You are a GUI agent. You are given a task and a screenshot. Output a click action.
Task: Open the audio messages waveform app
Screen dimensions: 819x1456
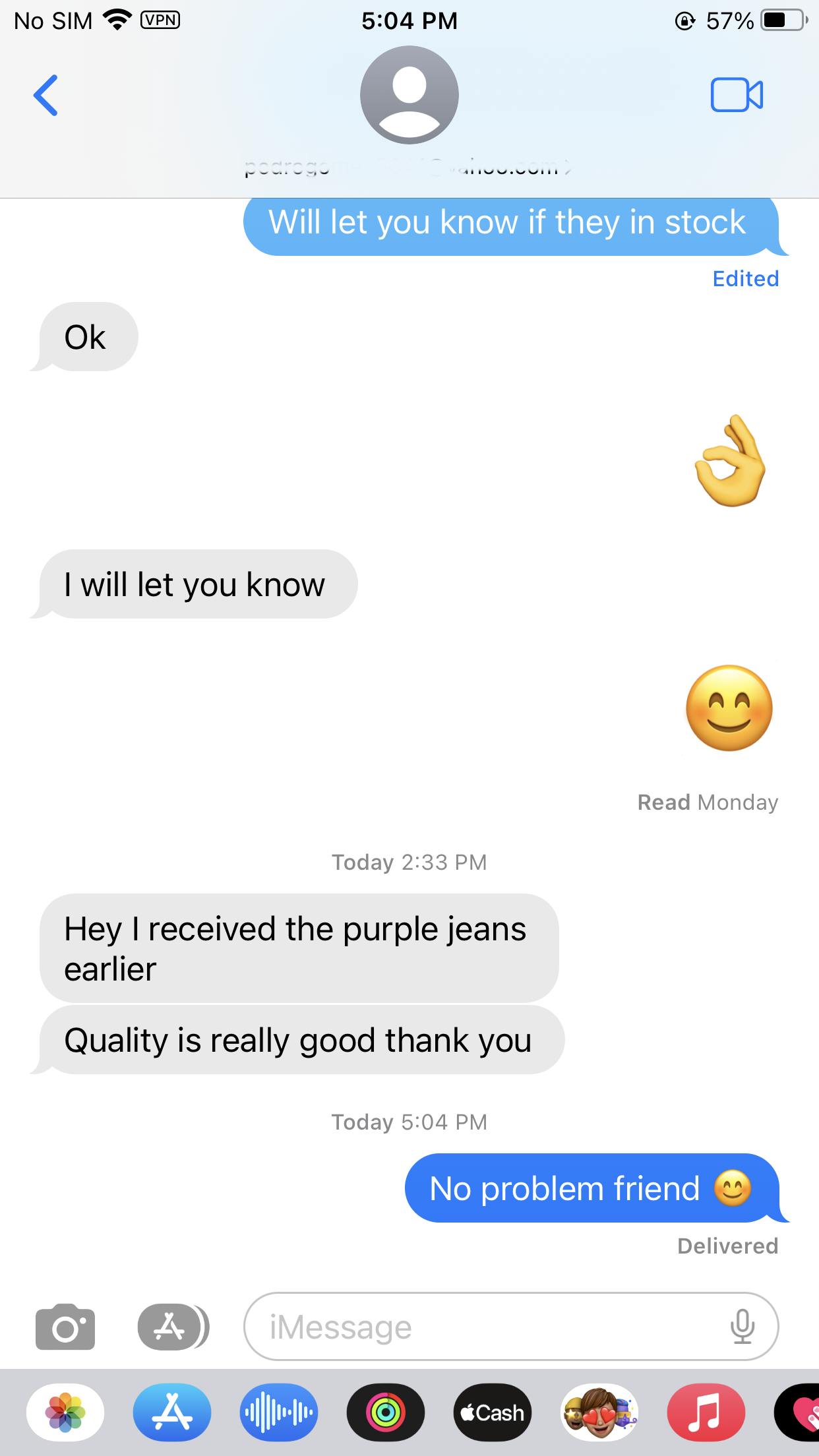tap(279, 1412)
